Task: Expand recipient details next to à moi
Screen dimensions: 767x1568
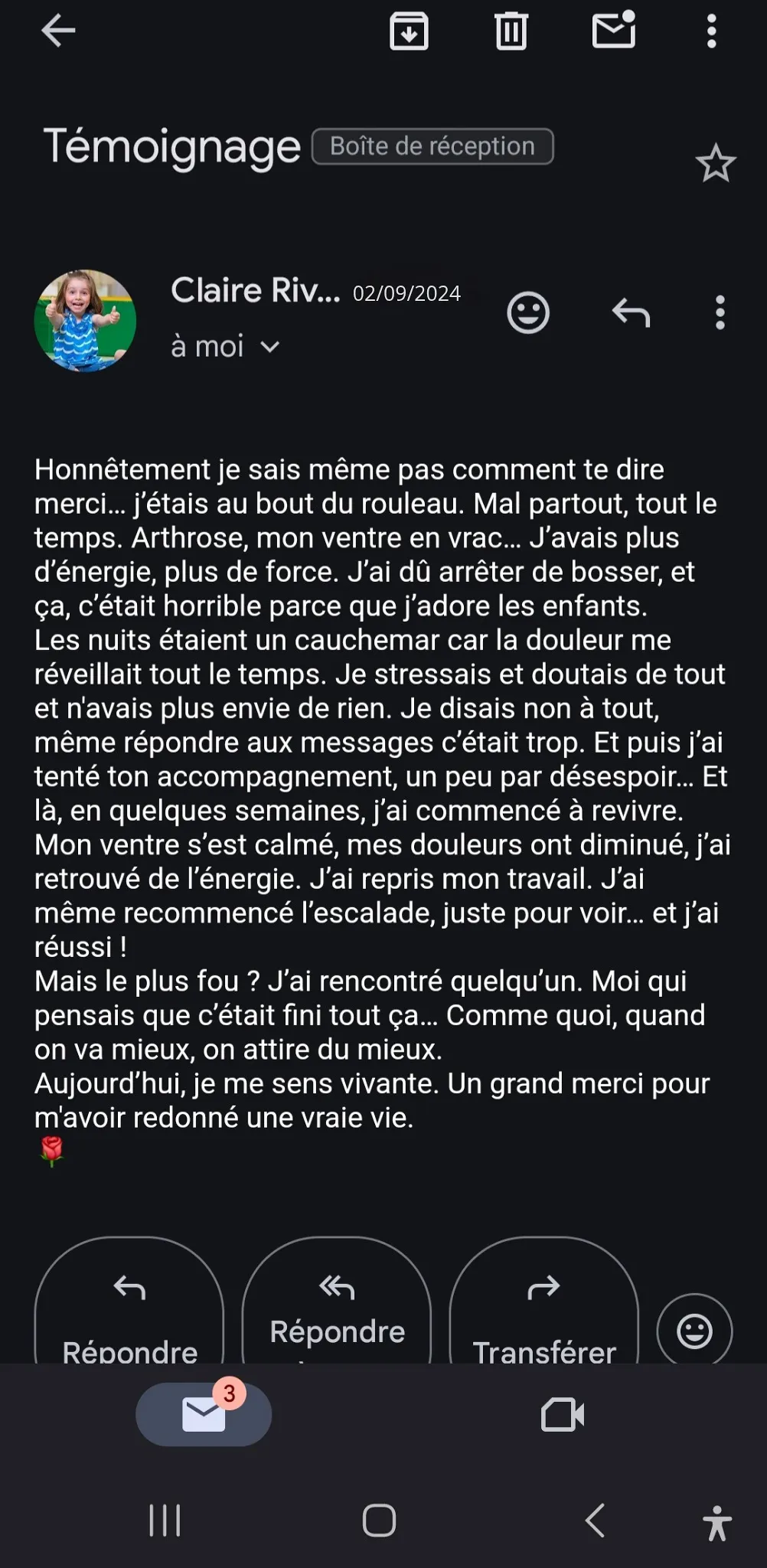Action: coord(269,347)
